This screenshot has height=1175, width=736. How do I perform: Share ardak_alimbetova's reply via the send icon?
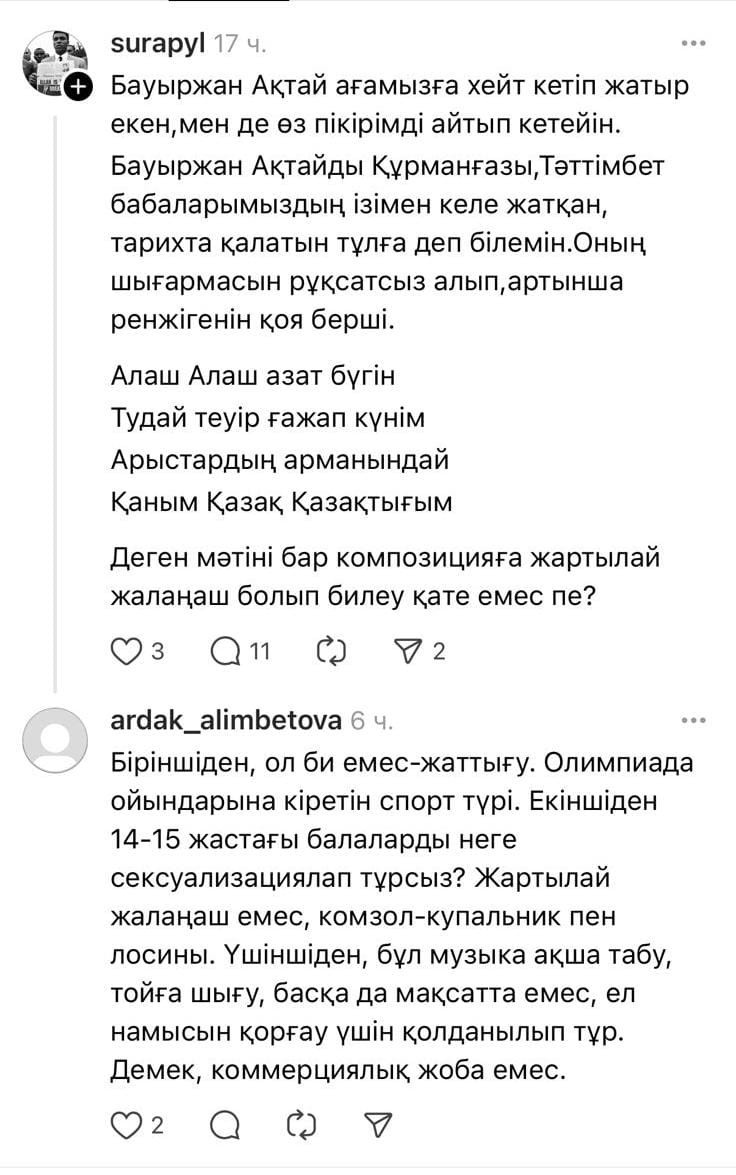378,1126
